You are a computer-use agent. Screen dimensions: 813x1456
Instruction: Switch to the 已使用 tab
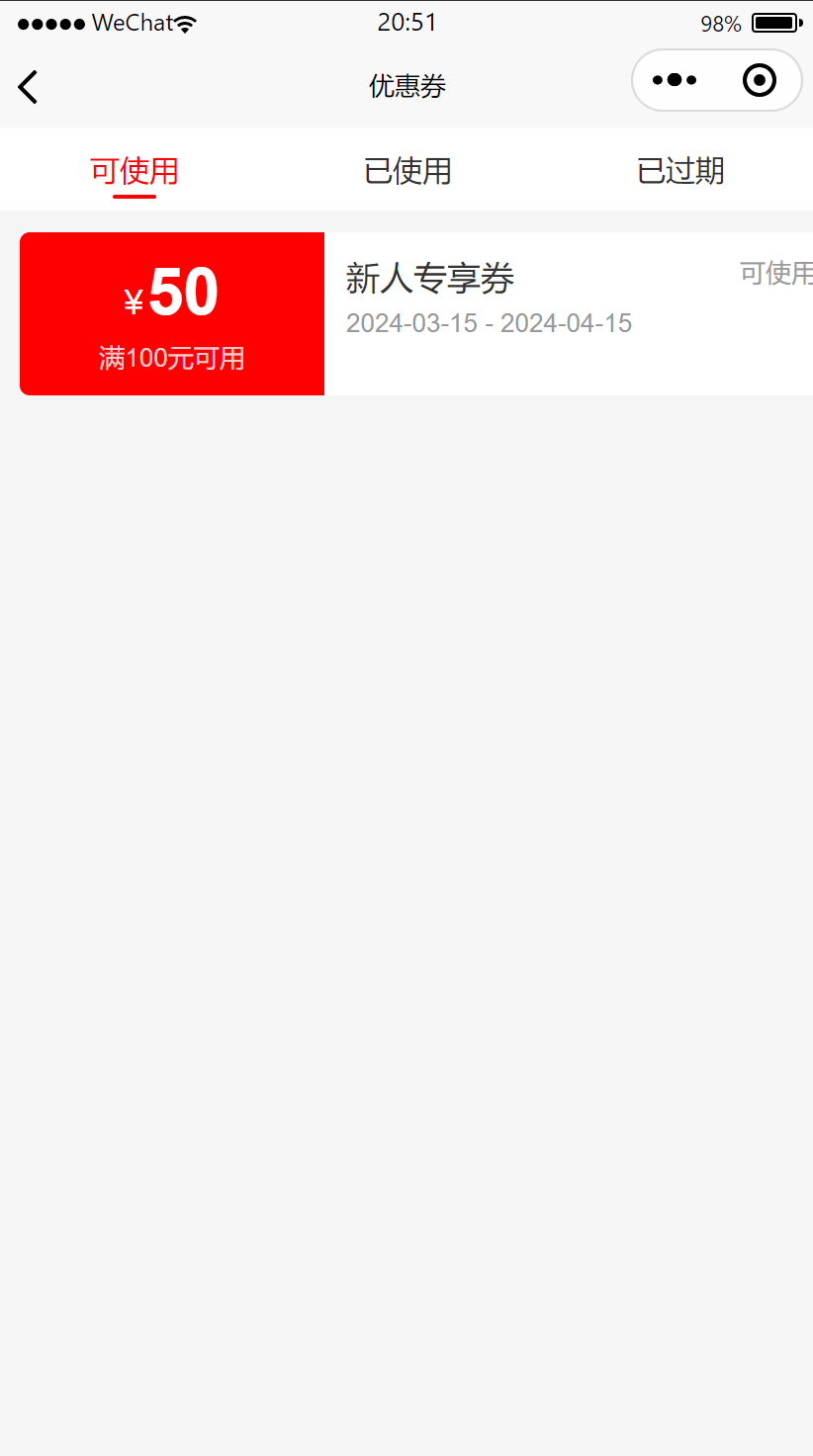[407, 170]
